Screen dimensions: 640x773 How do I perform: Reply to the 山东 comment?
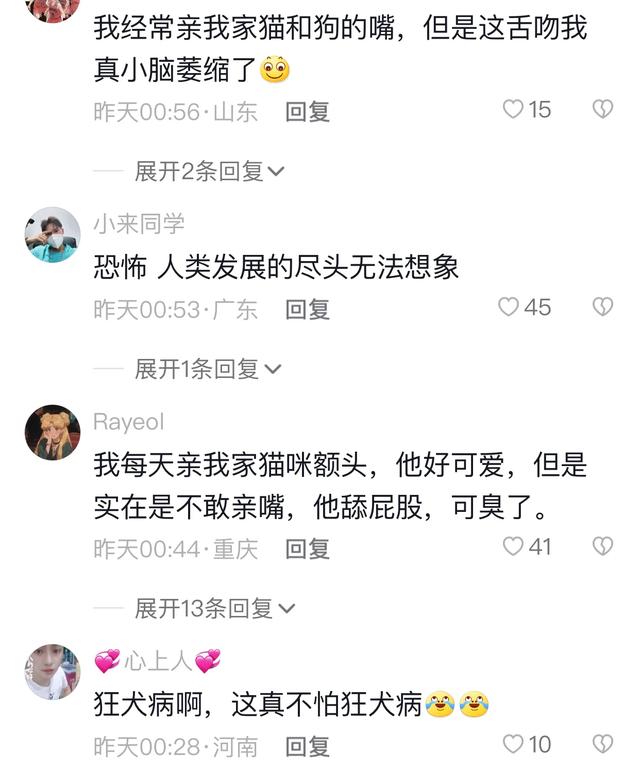pos(307,112)
